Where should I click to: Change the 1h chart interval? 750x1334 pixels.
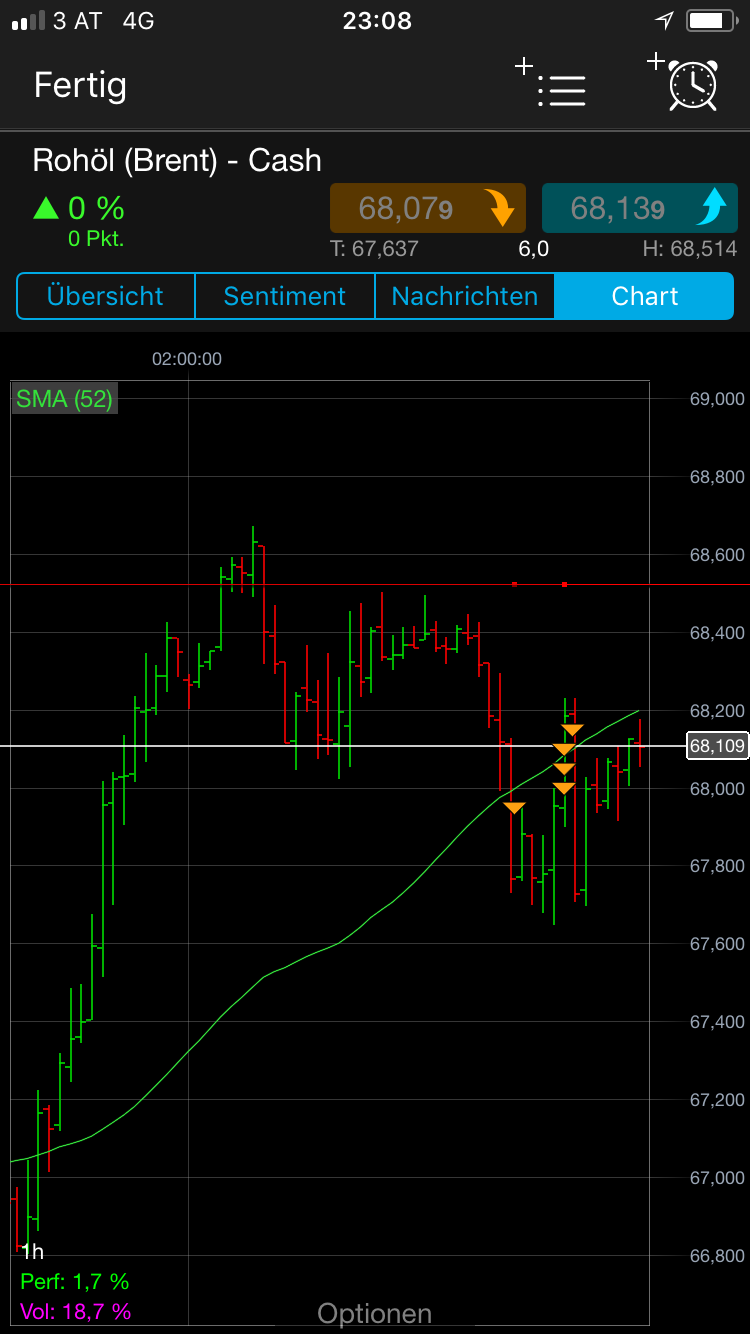32,1251
